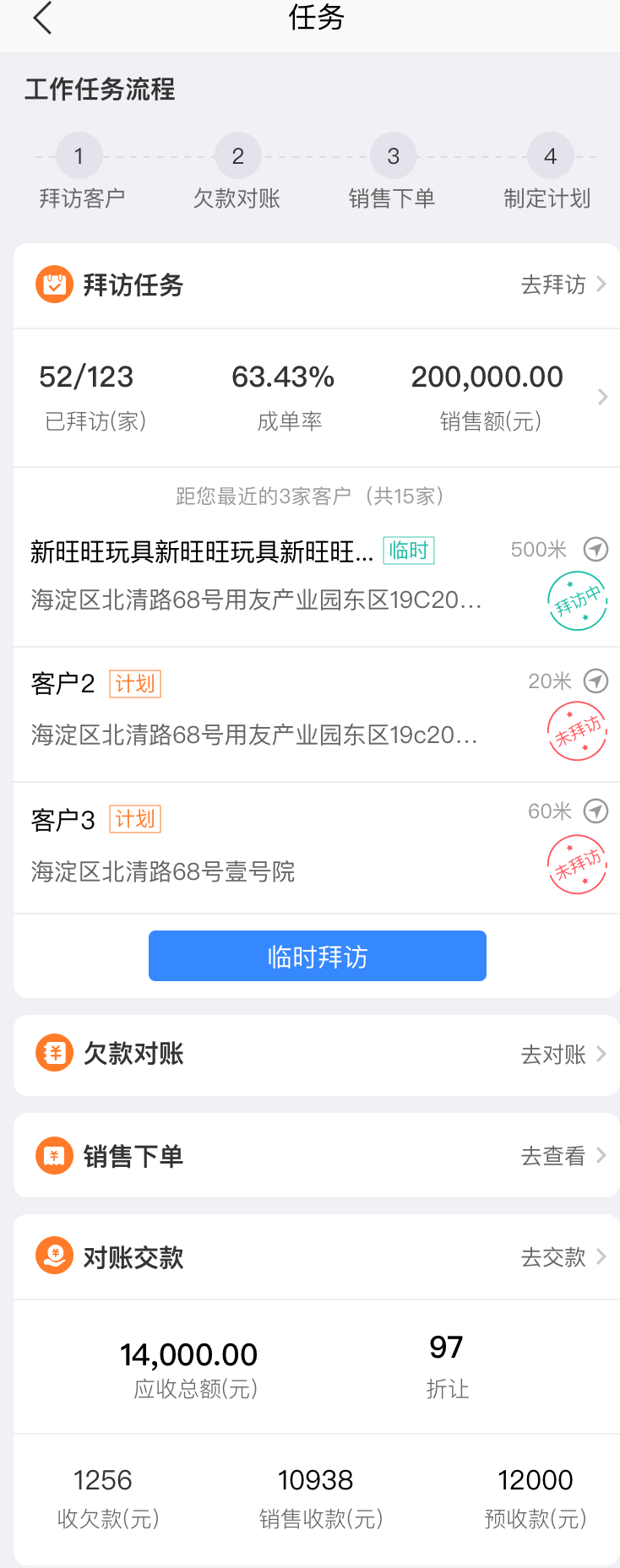
Task: Open 去查看 in the 销售下单 row
Action: coord(563,1156)
